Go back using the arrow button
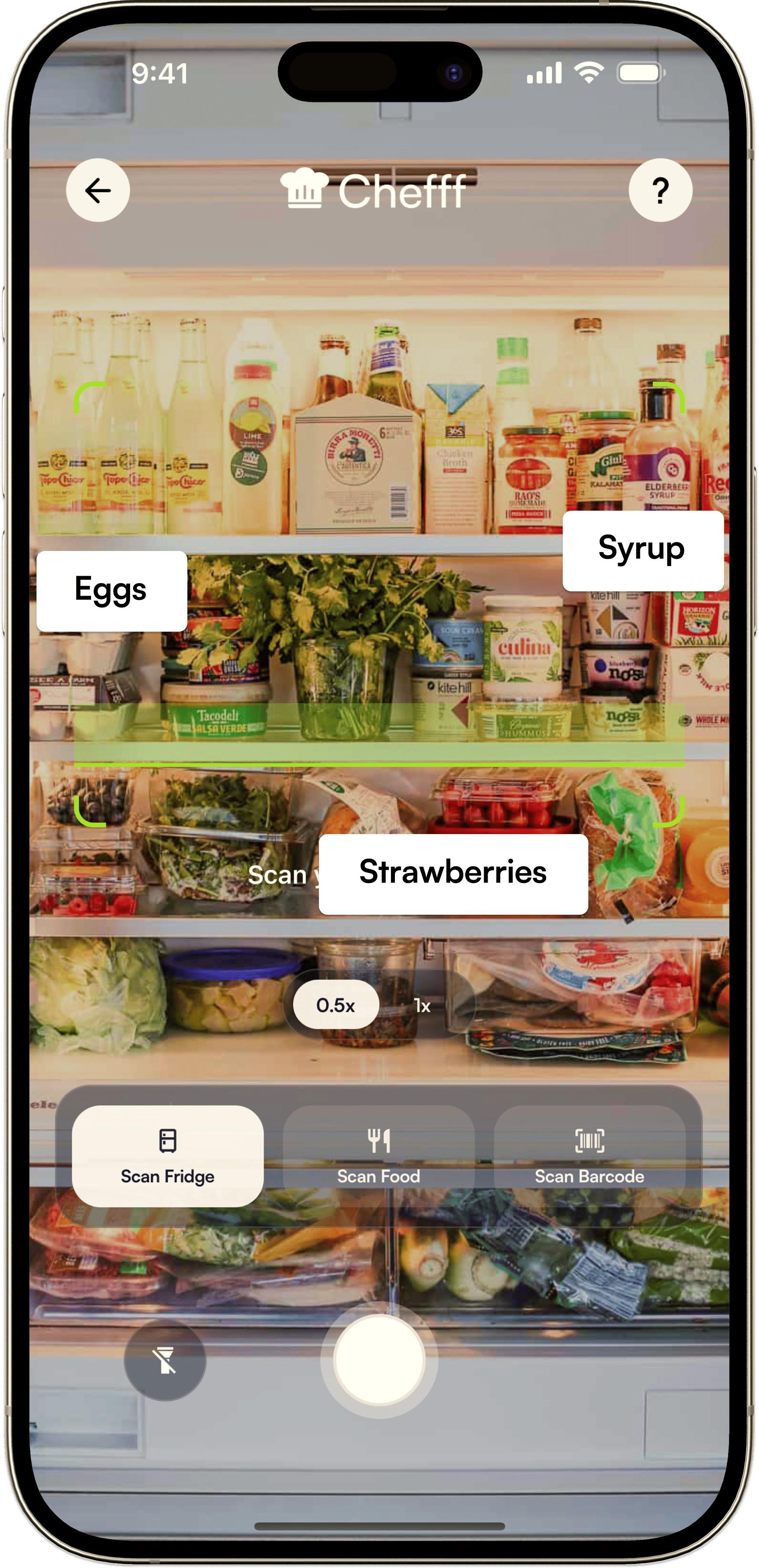This screenshot has height=1568, width=759. click(98, 190)
